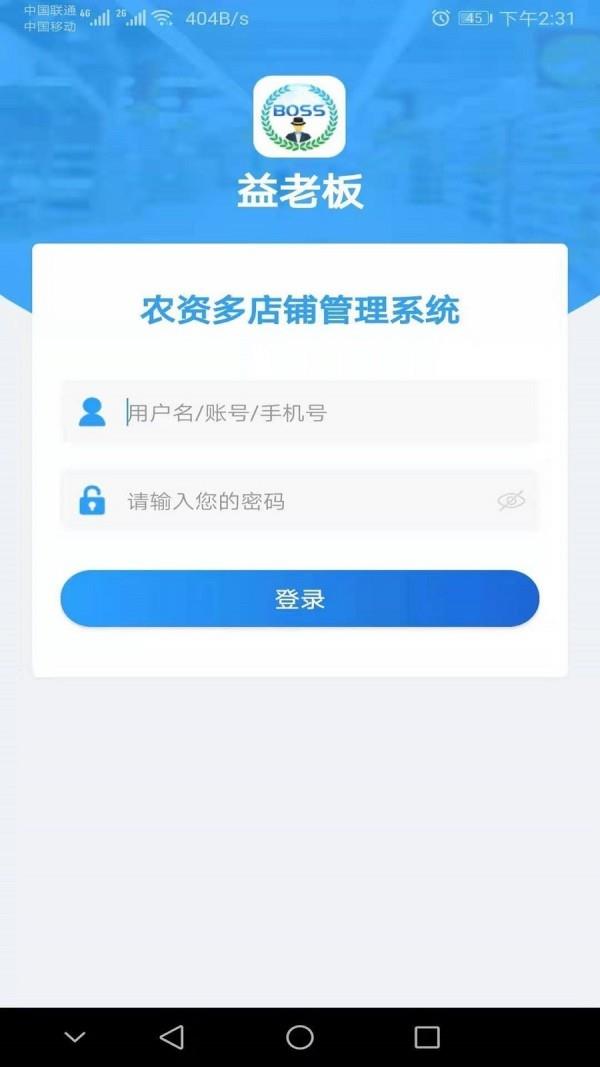Image resolution: width=600 pixels, height=1067 pixels.
Task: Toggle password visibility with the eye icon
Action: point(511,501)
